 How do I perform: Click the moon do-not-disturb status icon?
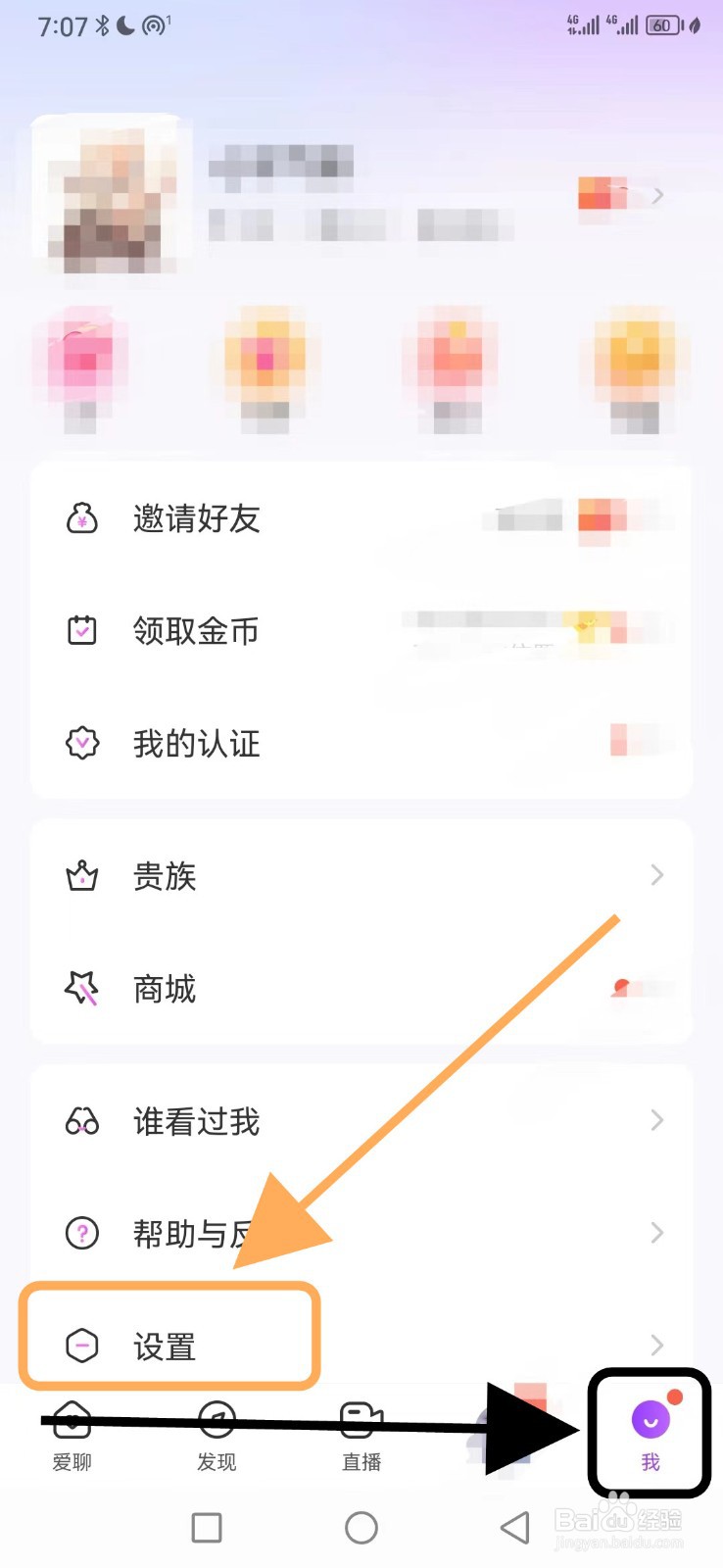pos(126,24)
